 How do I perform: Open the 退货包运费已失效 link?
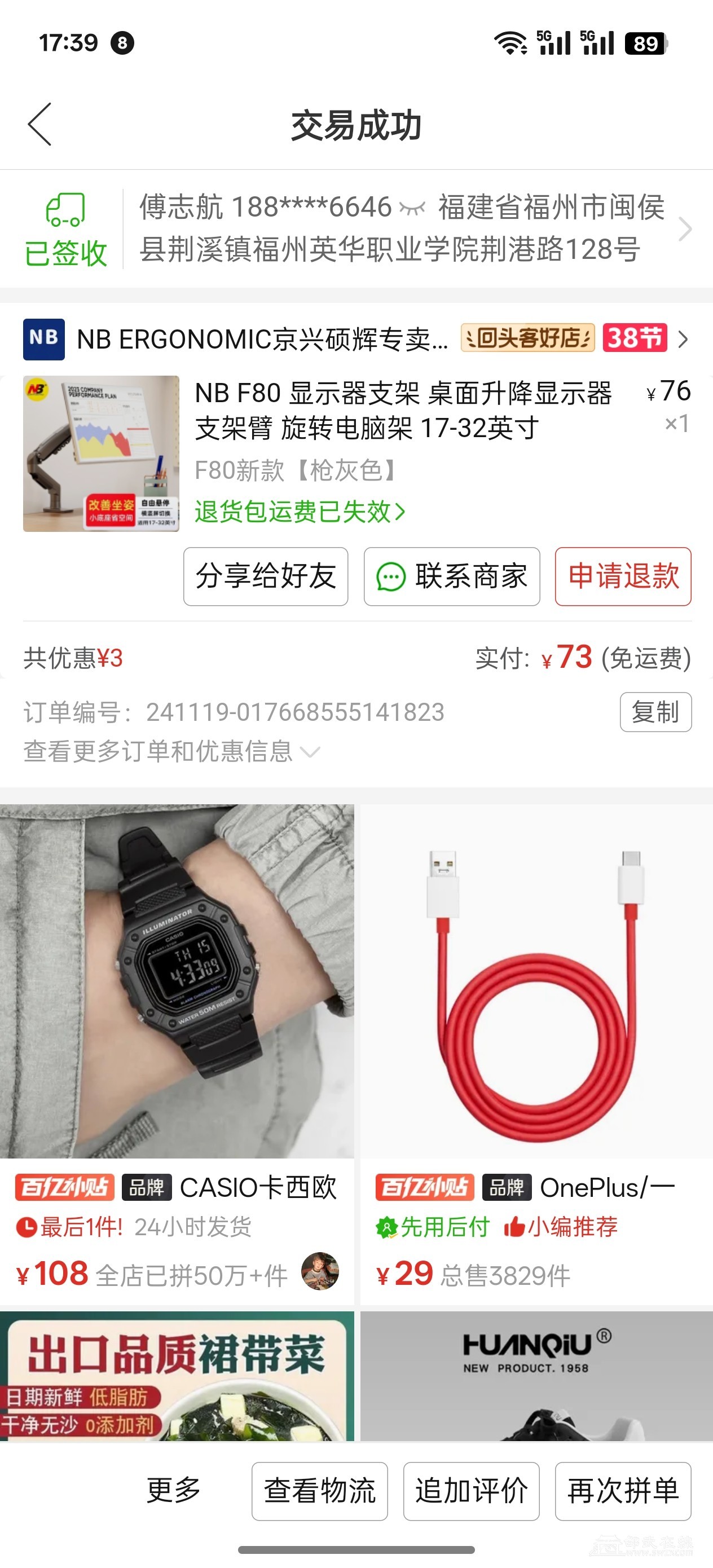click(x=300, y=512)
